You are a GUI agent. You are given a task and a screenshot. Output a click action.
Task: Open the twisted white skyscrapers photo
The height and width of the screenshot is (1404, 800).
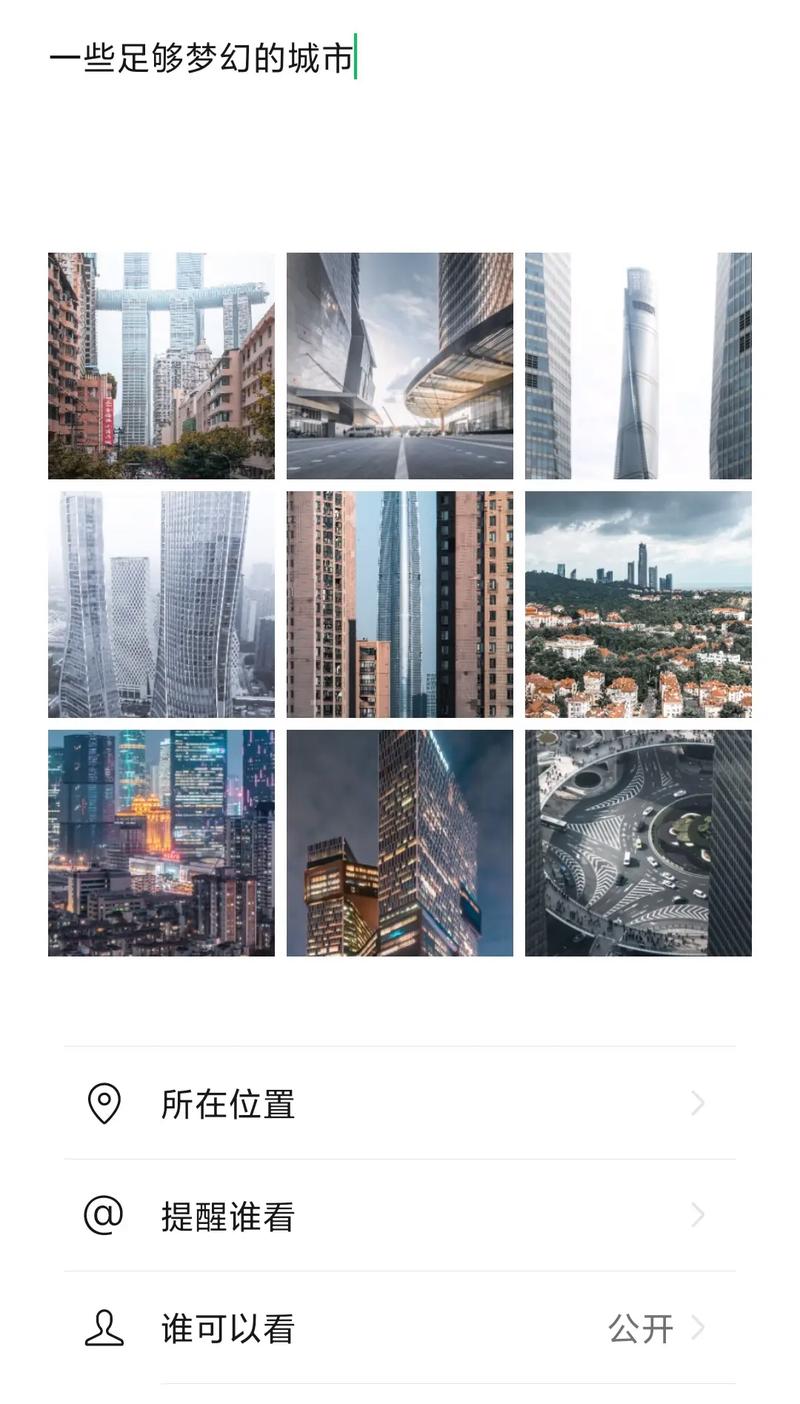pyautogui.click(x=161, y=604)
